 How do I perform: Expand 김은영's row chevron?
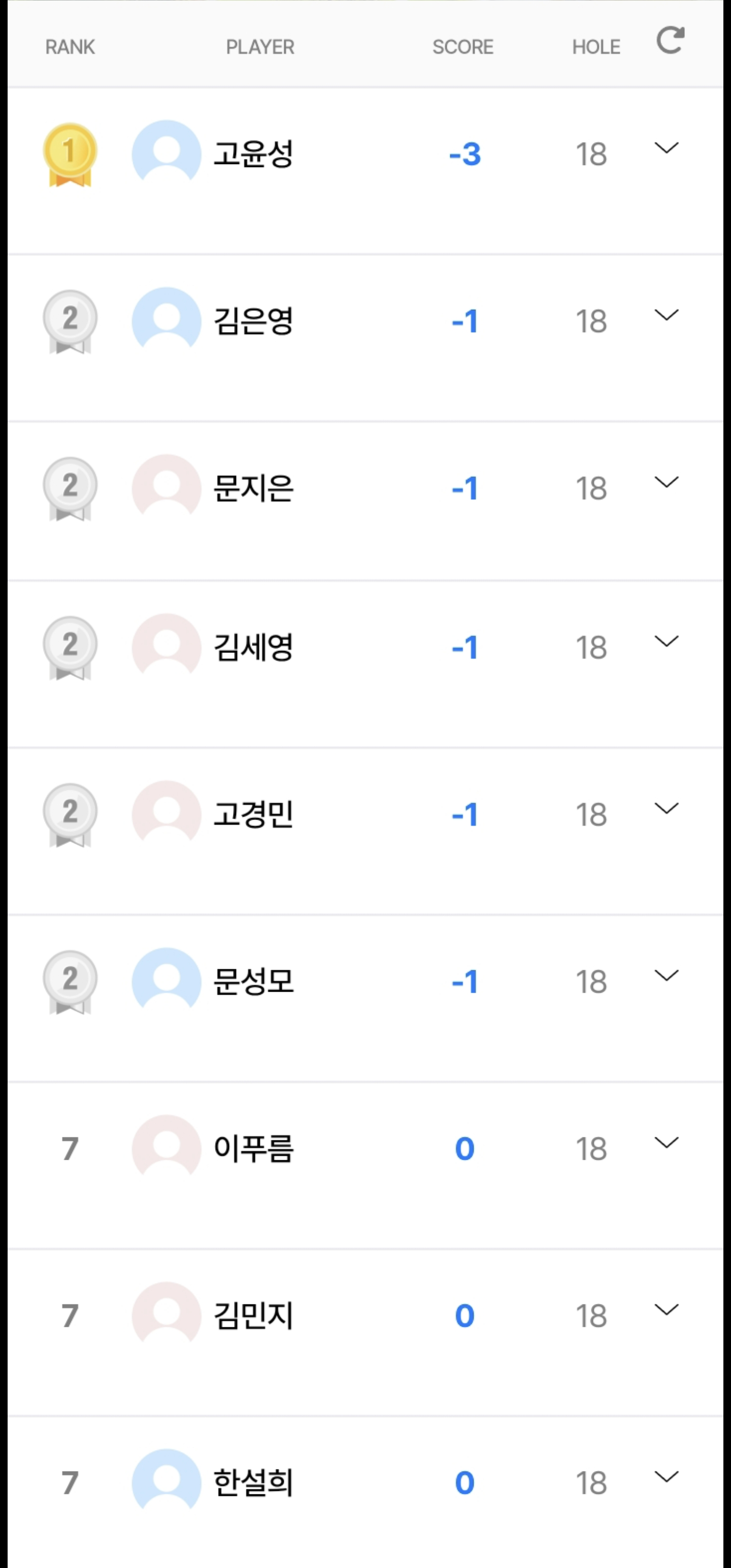667,315
